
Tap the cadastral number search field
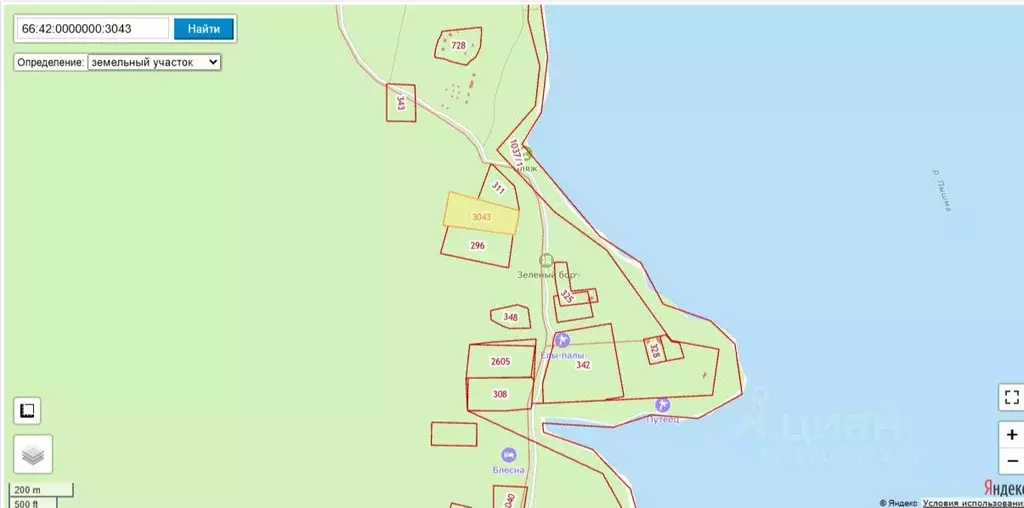pos(91,29)
